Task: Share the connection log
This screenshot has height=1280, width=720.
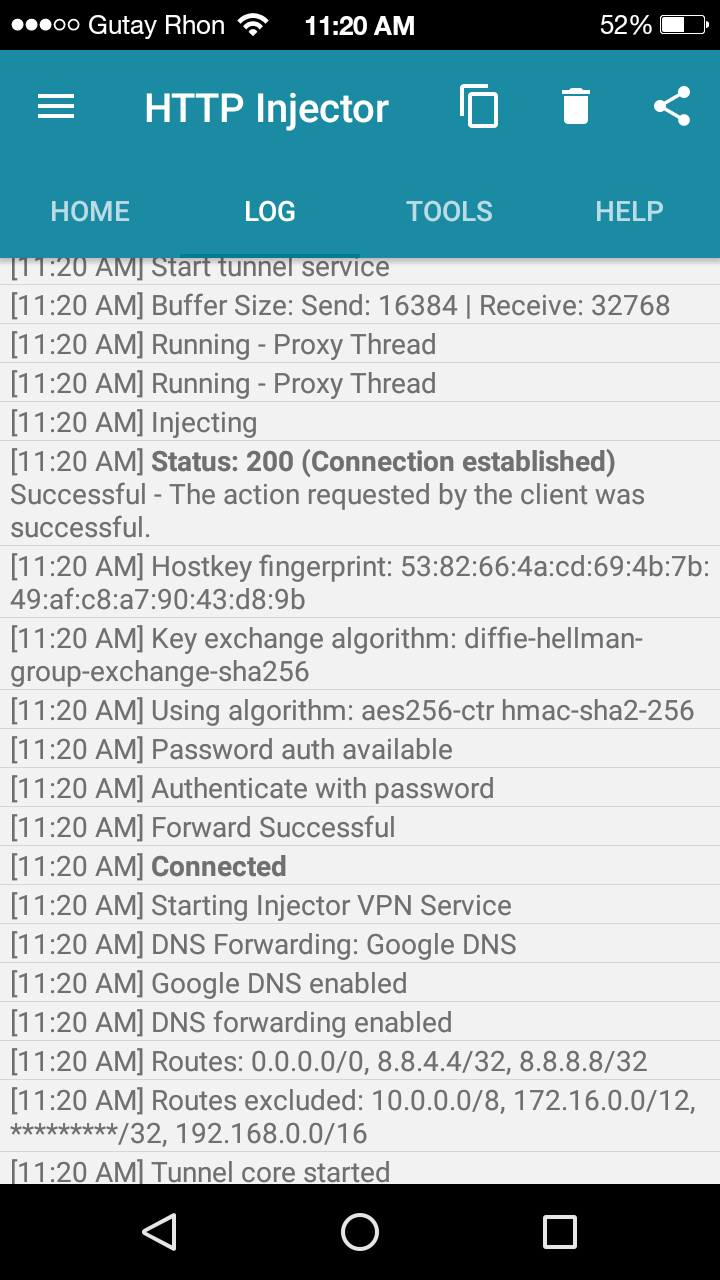Action: (672, 106)
